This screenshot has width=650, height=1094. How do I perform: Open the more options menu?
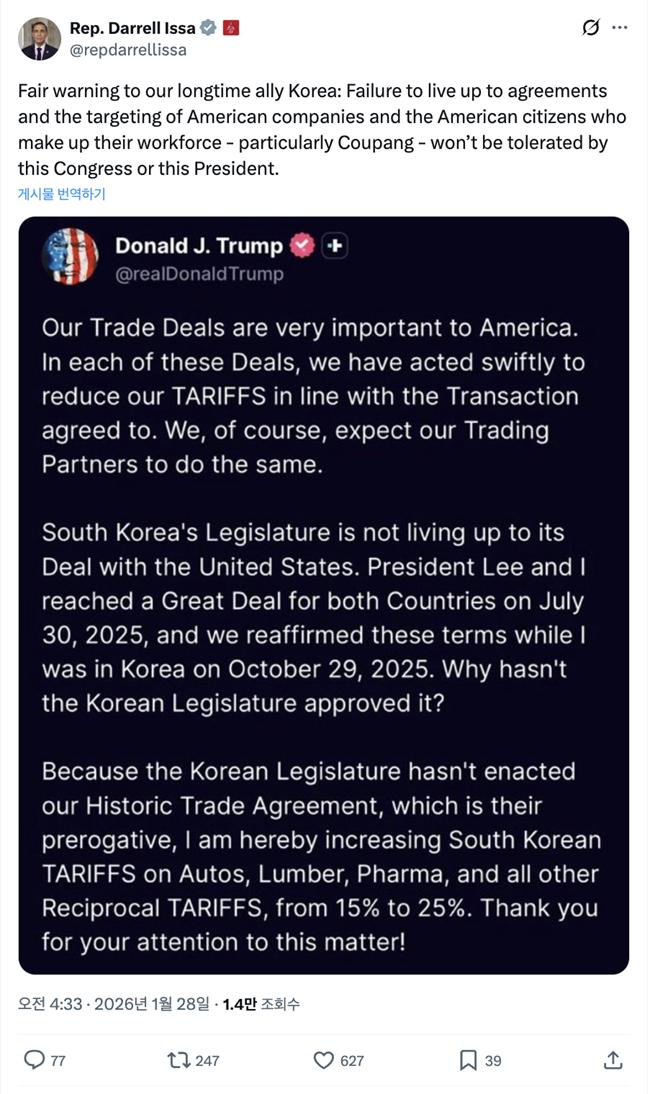[622, 28]
